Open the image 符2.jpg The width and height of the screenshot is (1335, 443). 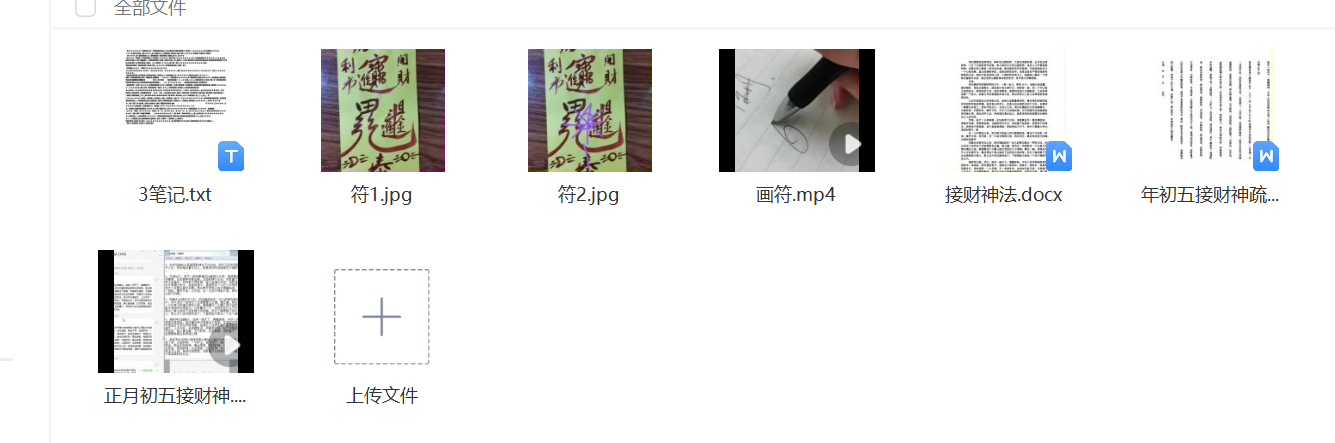click(x=589, y=110)
